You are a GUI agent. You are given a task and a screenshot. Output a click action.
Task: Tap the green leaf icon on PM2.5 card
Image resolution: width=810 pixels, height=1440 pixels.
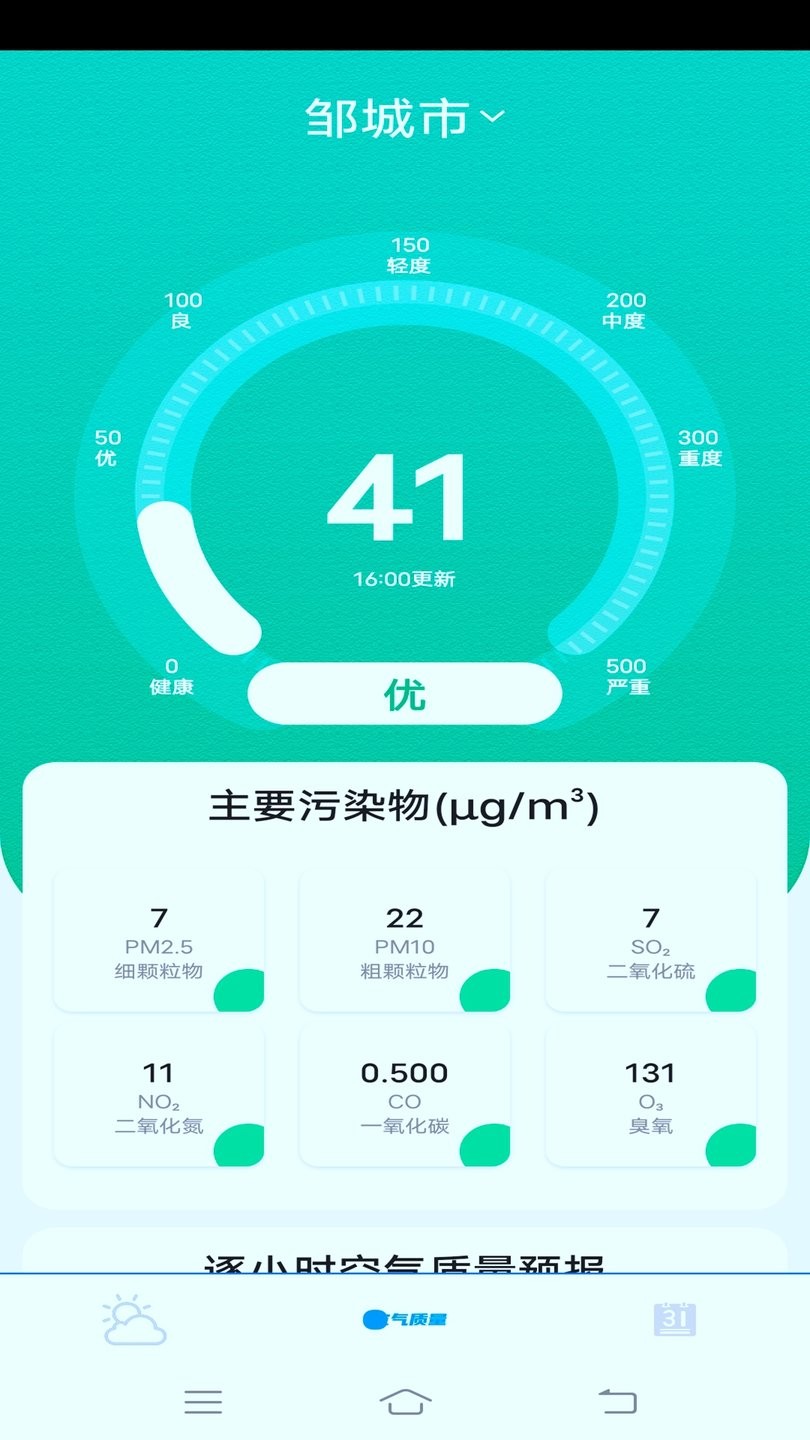tap(238, 988)
